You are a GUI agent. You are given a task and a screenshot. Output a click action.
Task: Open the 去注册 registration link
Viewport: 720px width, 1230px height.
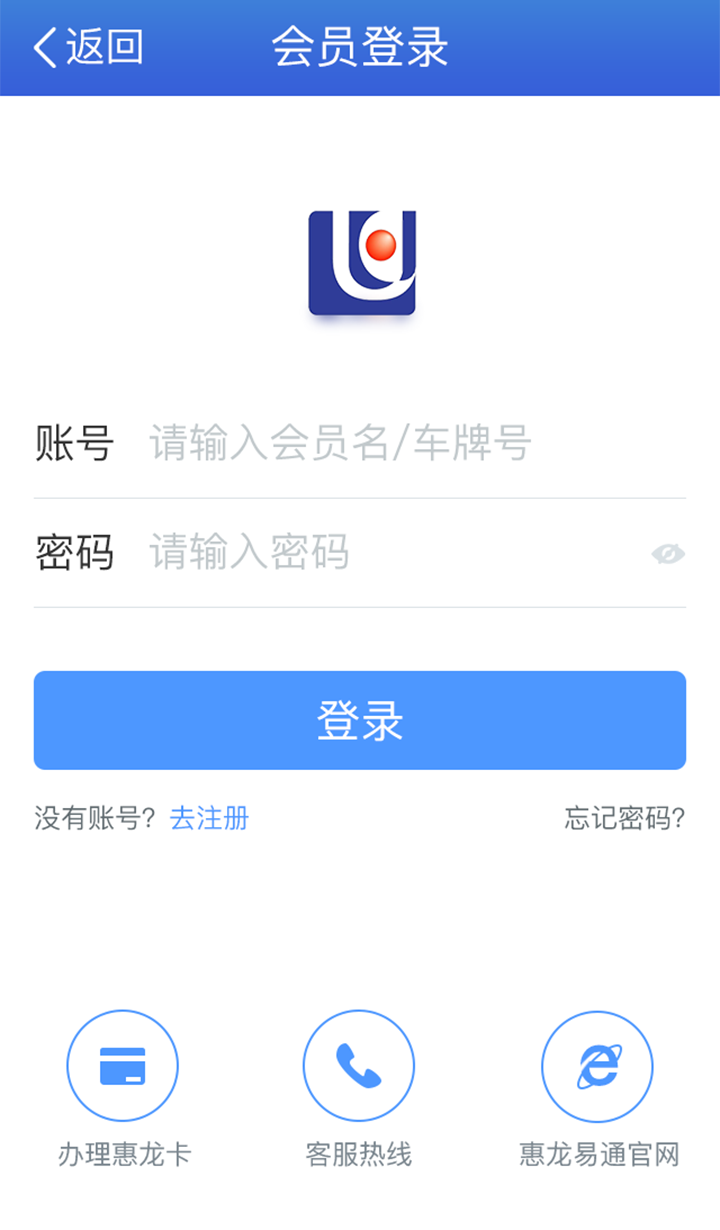209,819
